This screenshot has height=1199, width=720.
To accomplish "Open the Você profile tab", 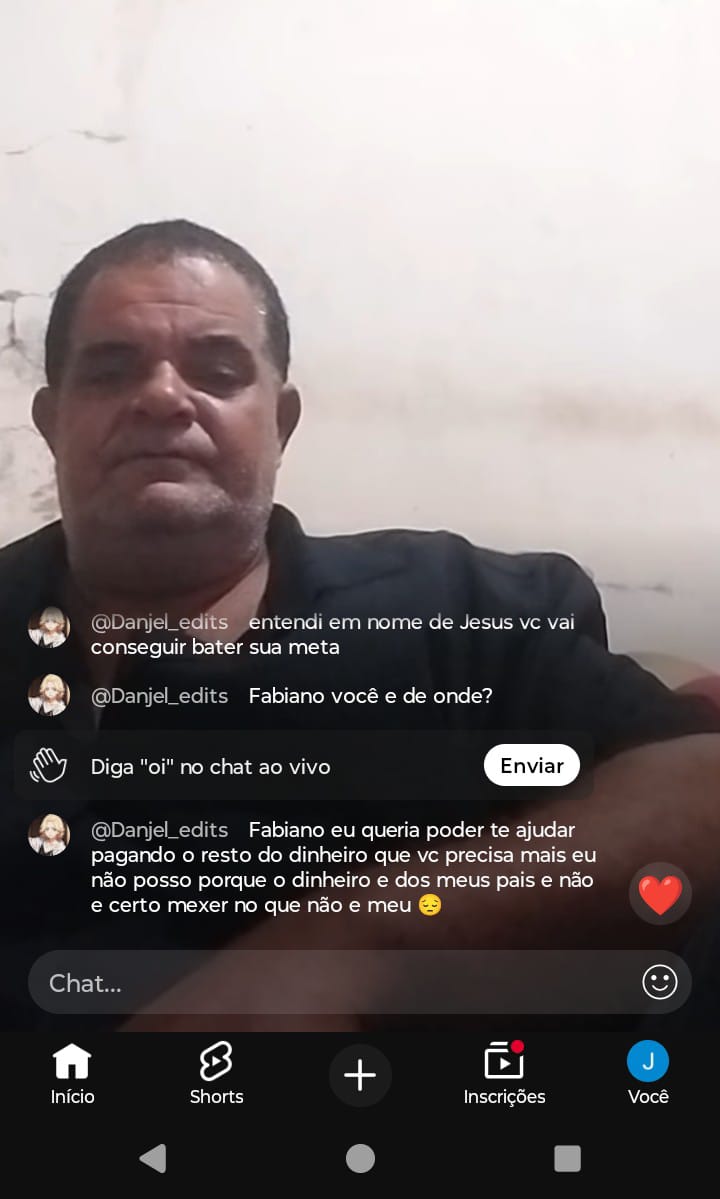I will 648,1074.
